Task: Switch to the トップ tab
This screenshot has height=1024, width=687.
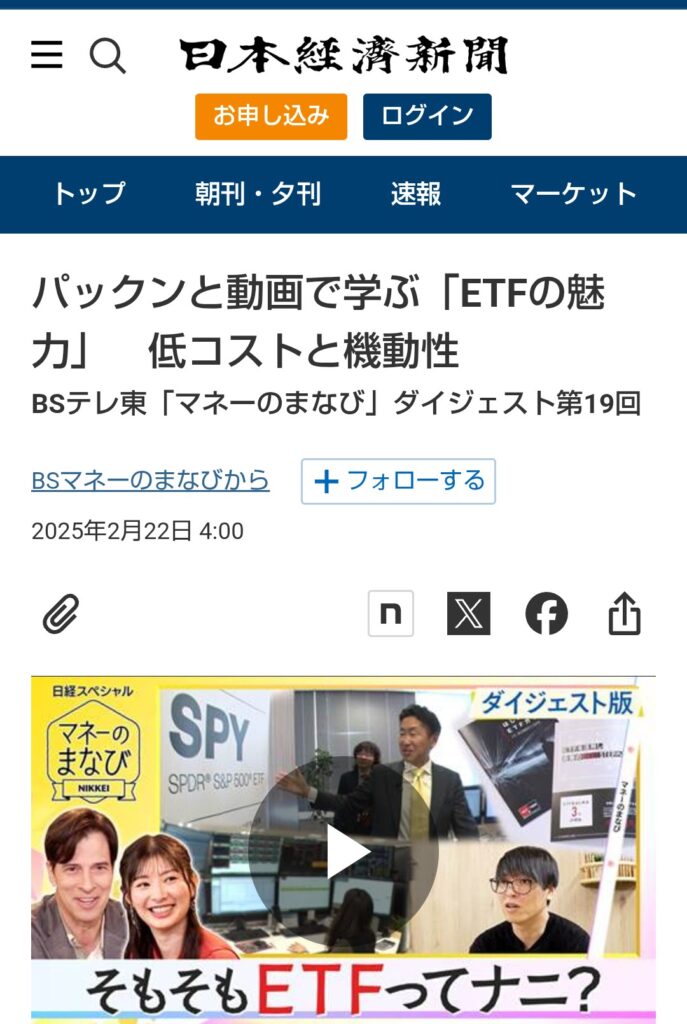Action: [x=89, y=194]
